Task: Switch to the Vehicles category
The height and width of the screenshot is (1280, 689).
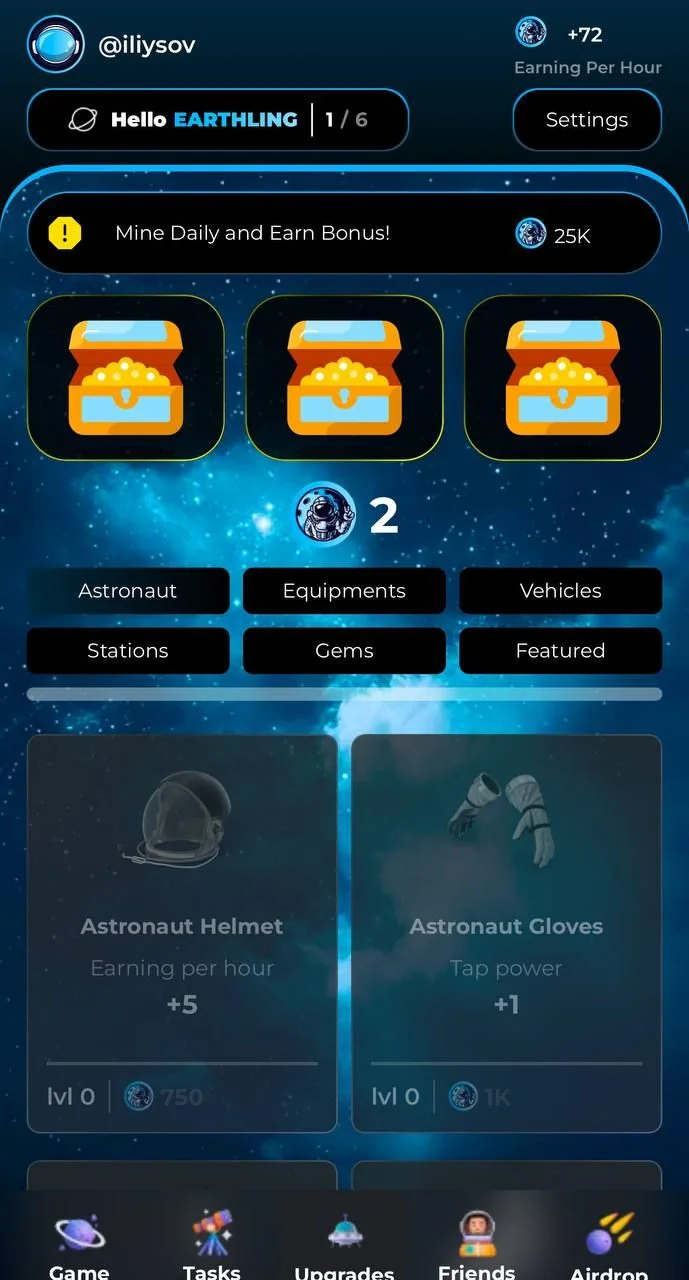Action: [560, 591]
